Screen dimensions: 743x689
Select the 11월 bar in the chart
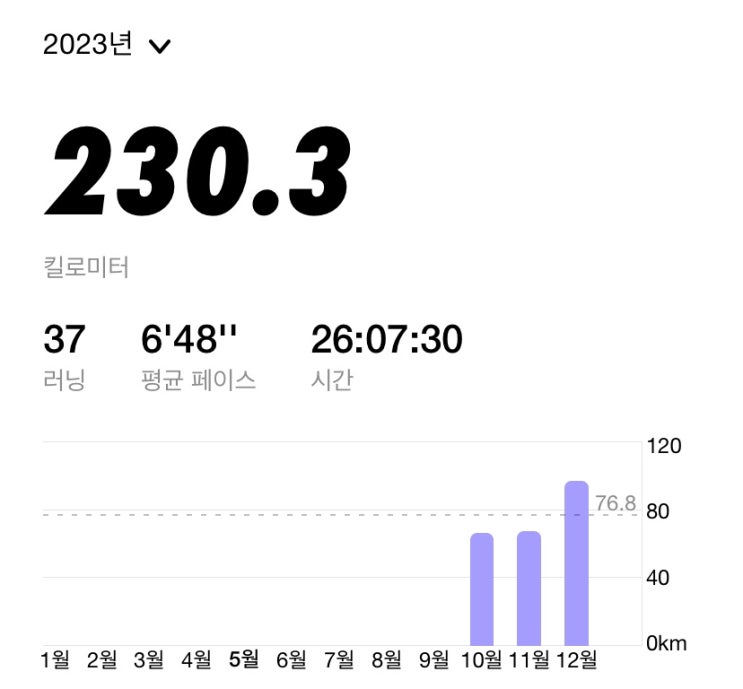point(529,589)
